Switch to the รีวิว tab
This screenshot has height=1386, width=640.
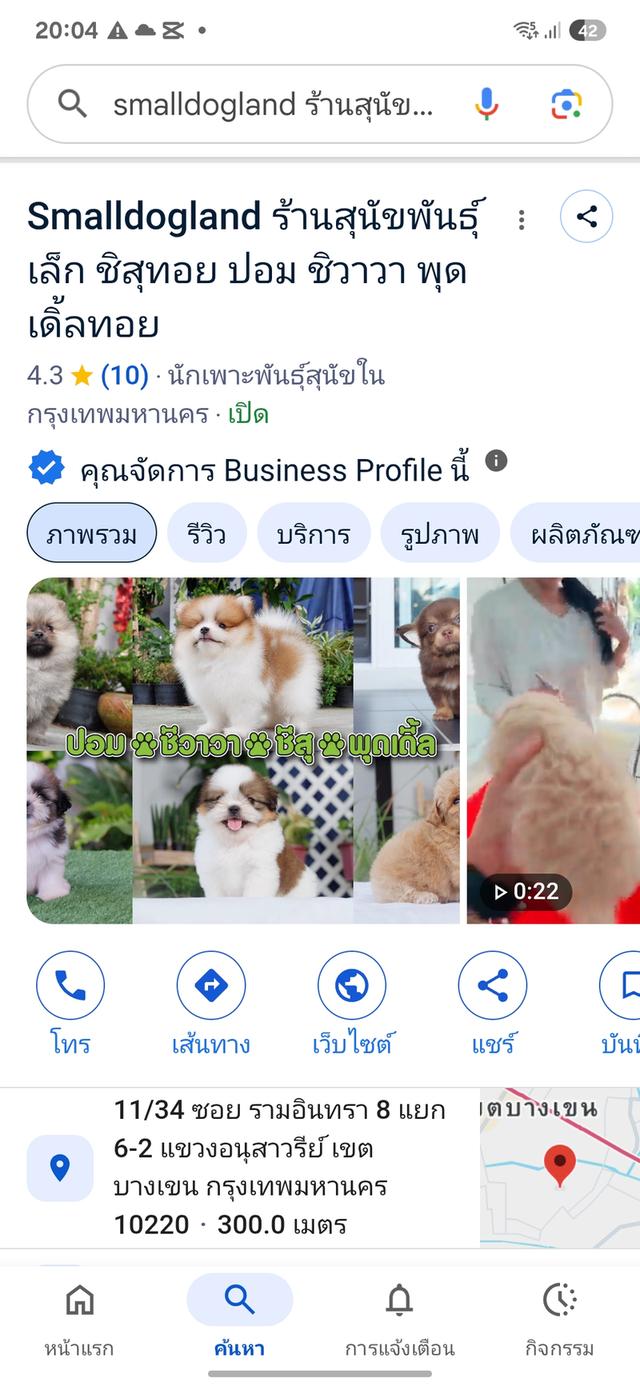click(x=205, y=534)
